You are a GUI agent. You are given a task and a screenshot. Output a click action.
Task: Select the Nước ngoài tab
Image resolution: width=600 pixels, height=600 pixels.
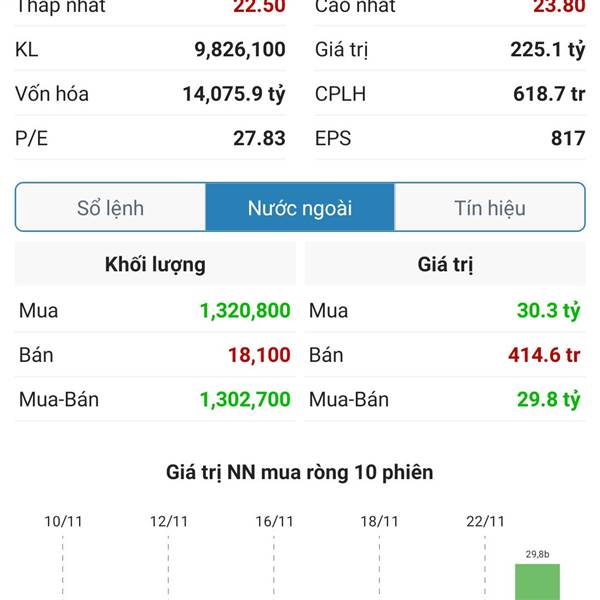300,208
